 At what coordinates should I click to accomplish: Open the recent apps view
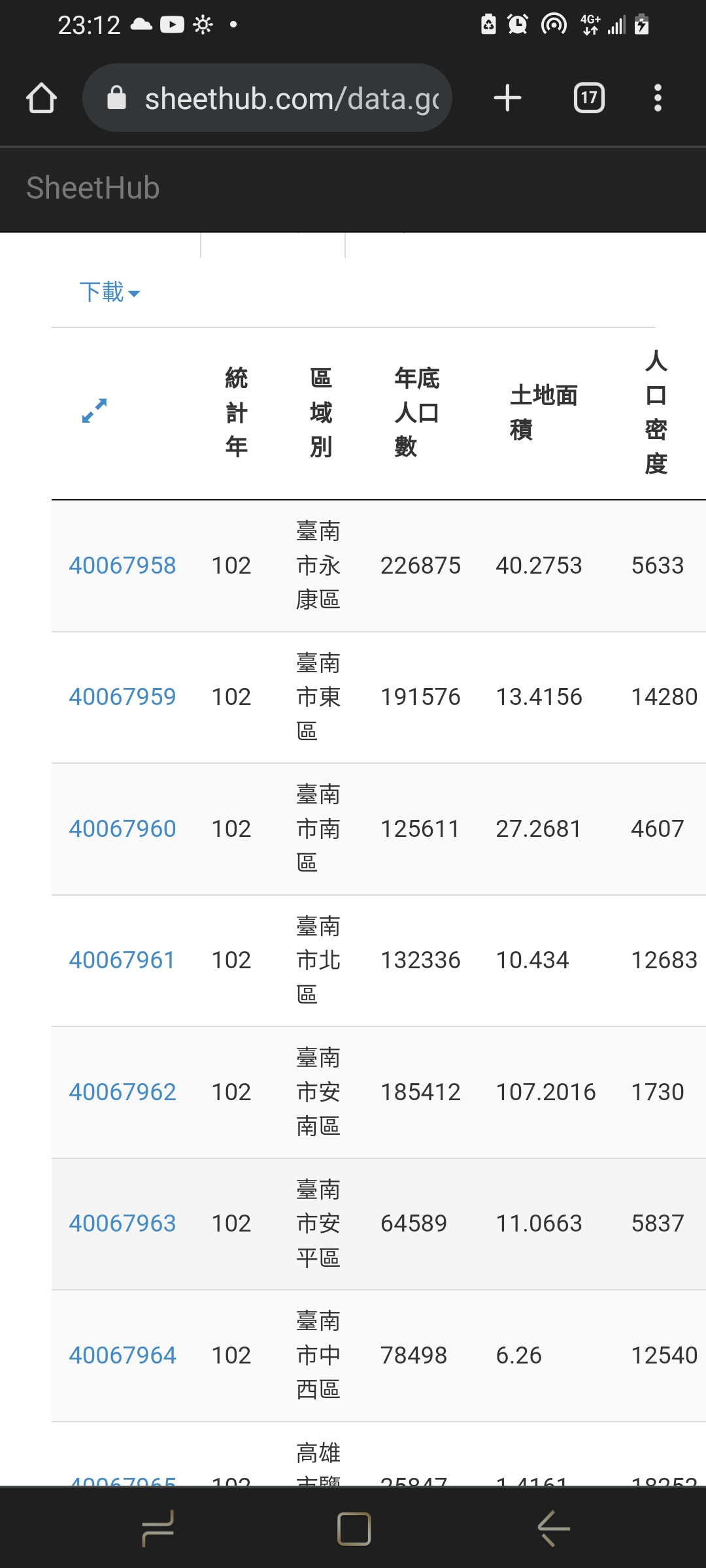click(x=158, y=1529)
